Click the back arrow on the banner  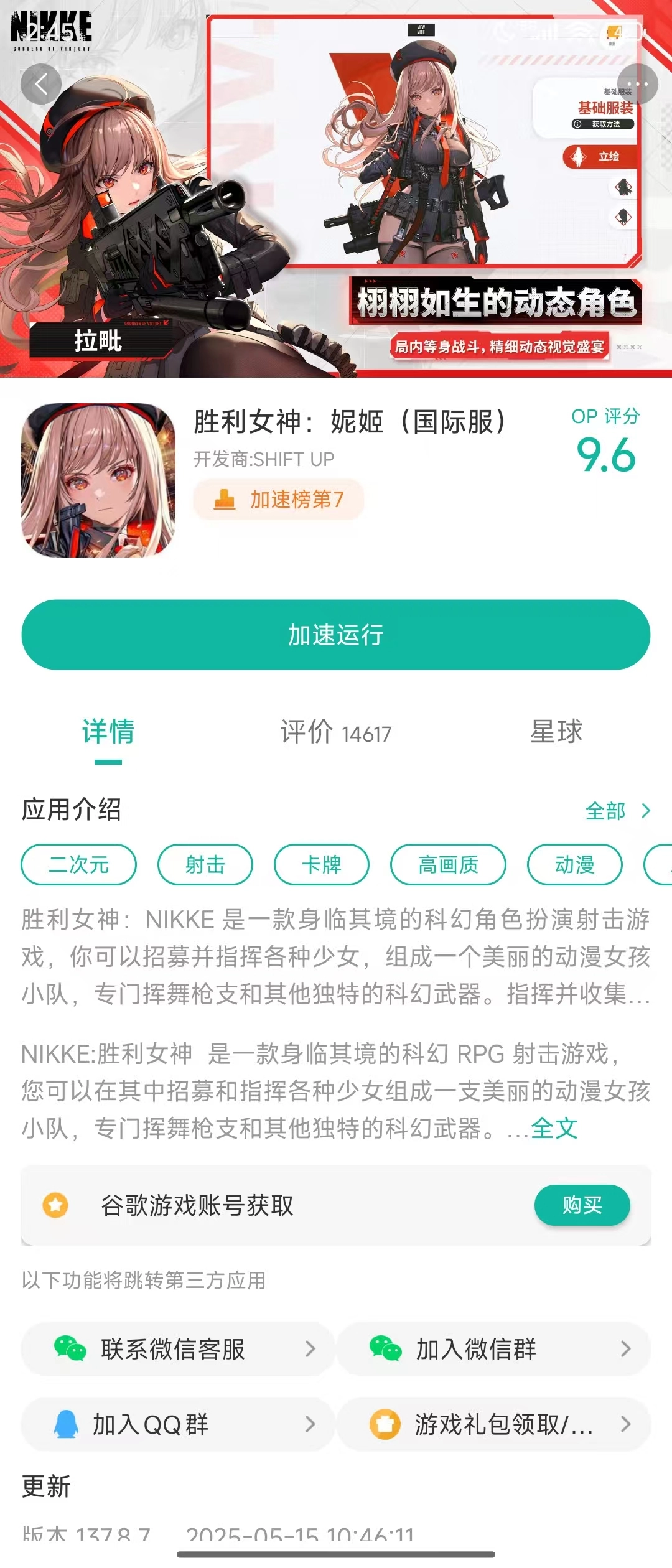tap(42, 85)
